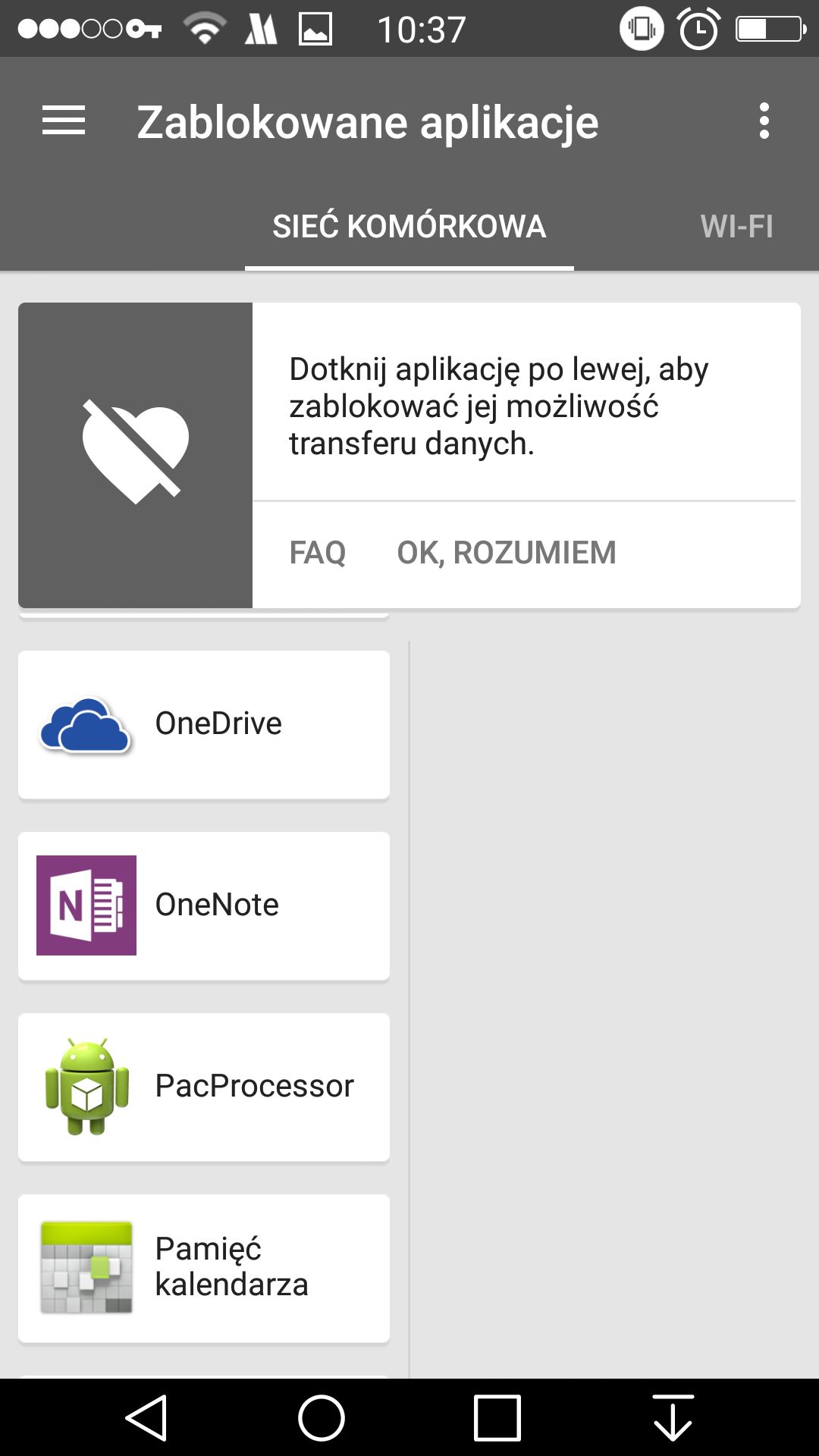Select the SIEĆ KOMÓRKOWA tab
Viewport: 819px width, 1456px height.
click(x=409, y=226)
